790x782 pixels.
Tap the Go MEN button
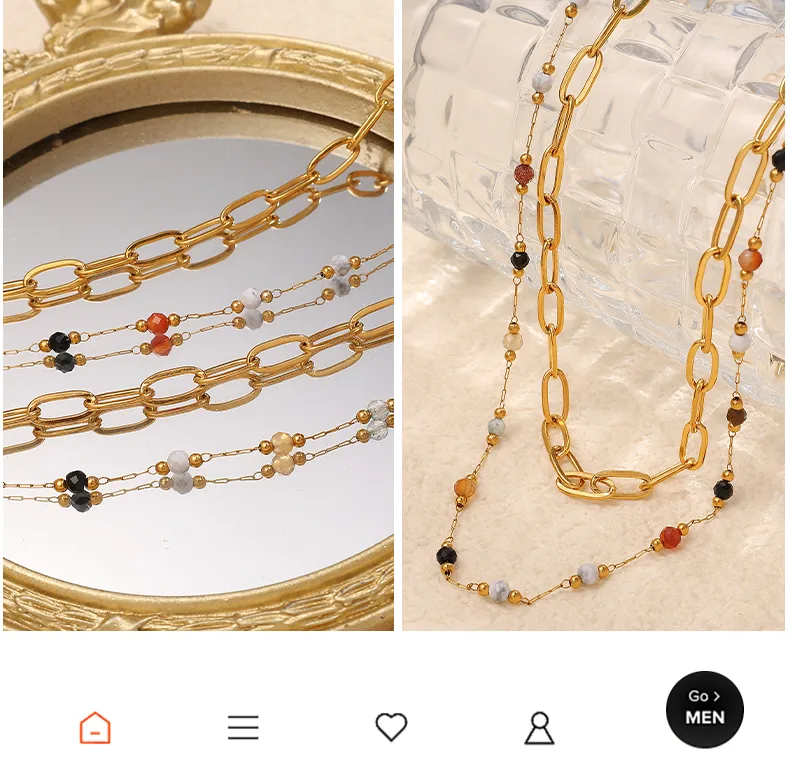pyautogui.click(x=704, y=709)
